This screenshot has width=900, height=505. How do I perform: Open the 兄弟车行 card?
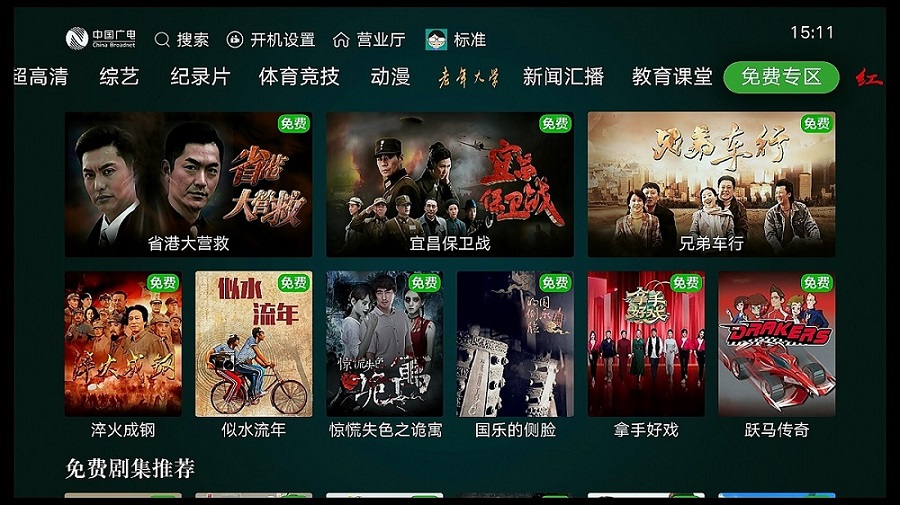[711, 184]
